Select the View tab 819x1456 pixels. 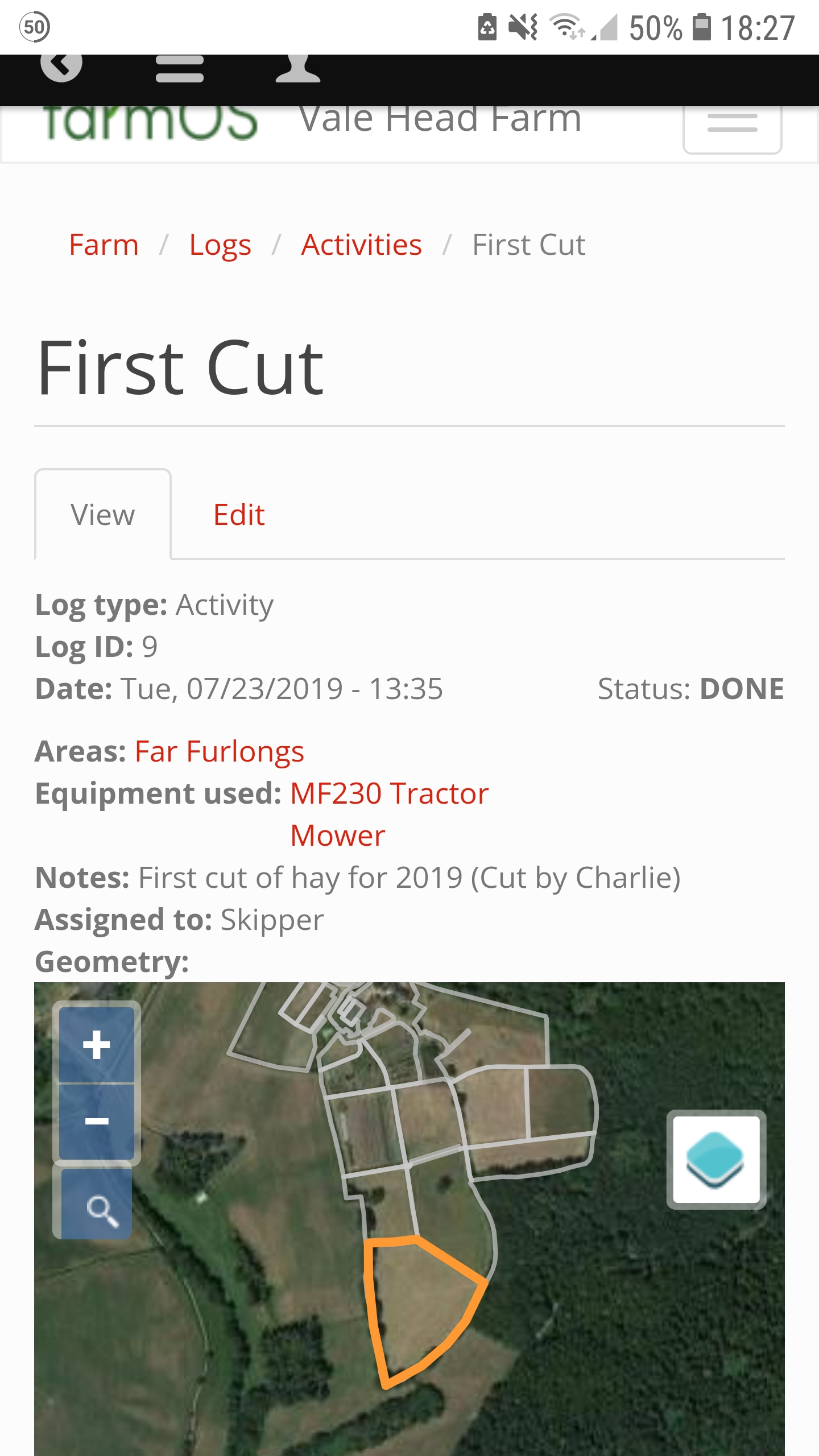click(103, 515)
